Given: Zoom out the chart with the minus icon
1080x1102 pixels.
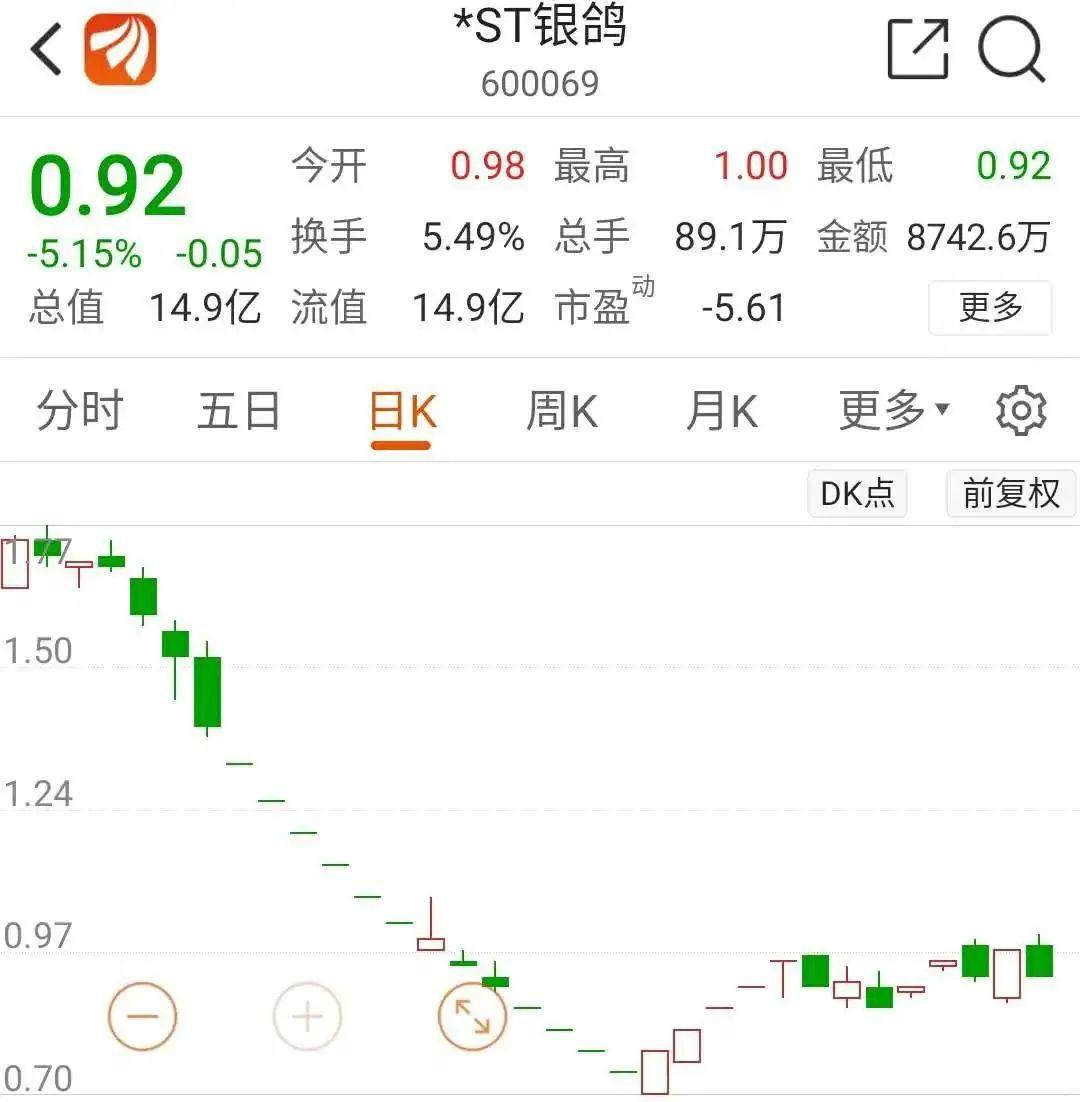Looking at the screenshot, I should click(142, 1015).
